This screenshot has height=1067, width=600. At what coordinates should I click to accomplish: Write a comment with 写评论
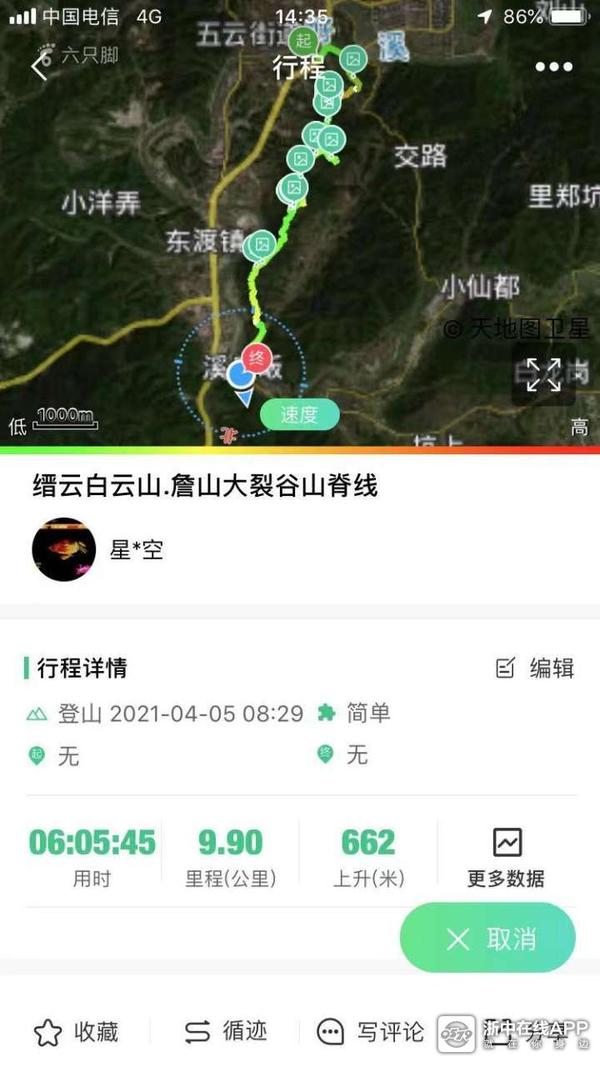(x=370, y=1031)
